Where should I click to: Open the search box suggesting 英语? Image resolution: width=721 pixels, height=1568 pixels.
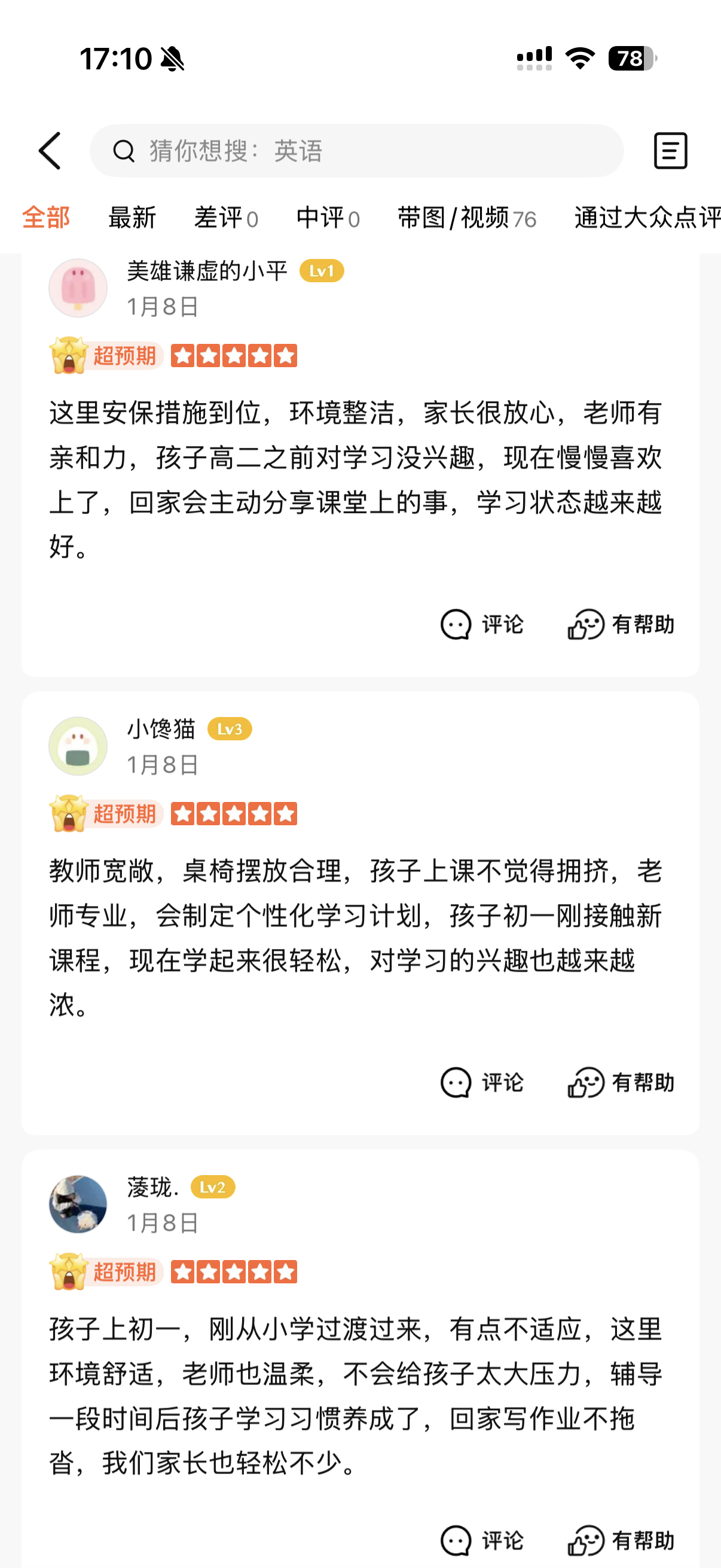[356, 151]
